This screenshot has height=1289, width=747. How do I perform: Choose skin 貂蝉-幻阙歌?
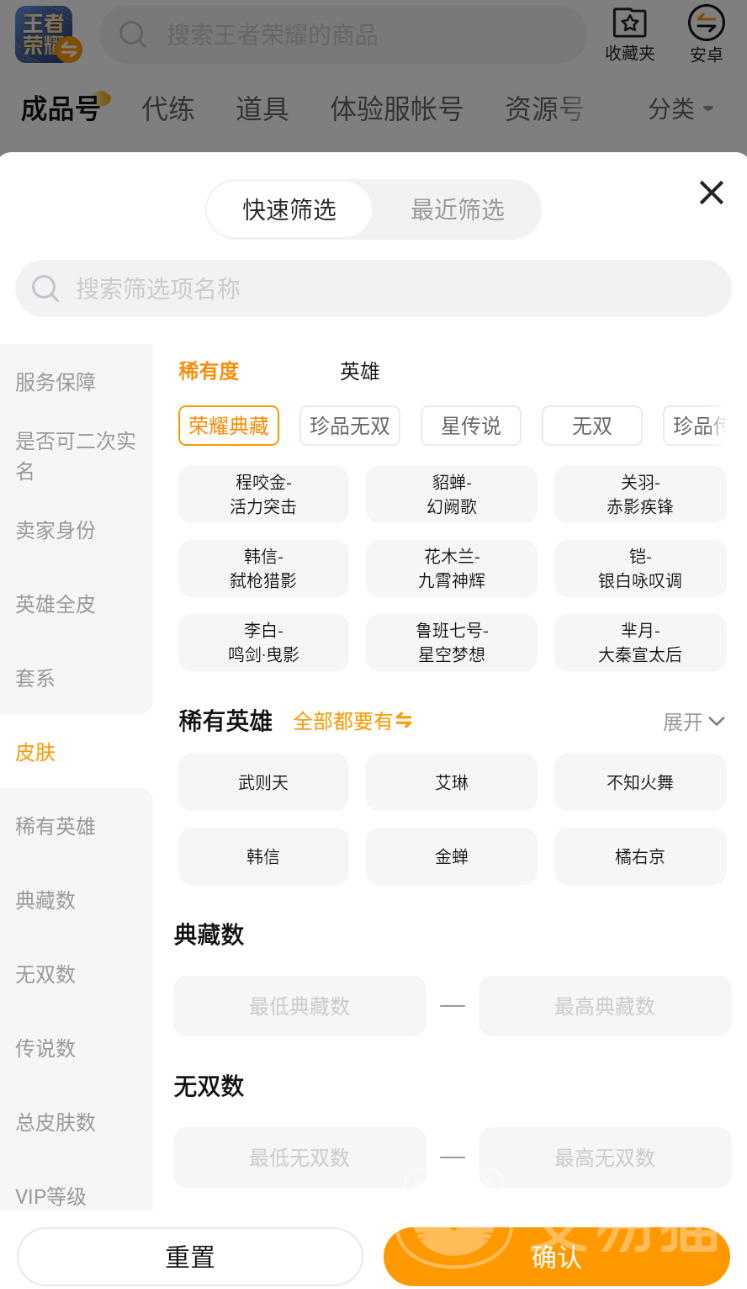(x=452, y=494)
